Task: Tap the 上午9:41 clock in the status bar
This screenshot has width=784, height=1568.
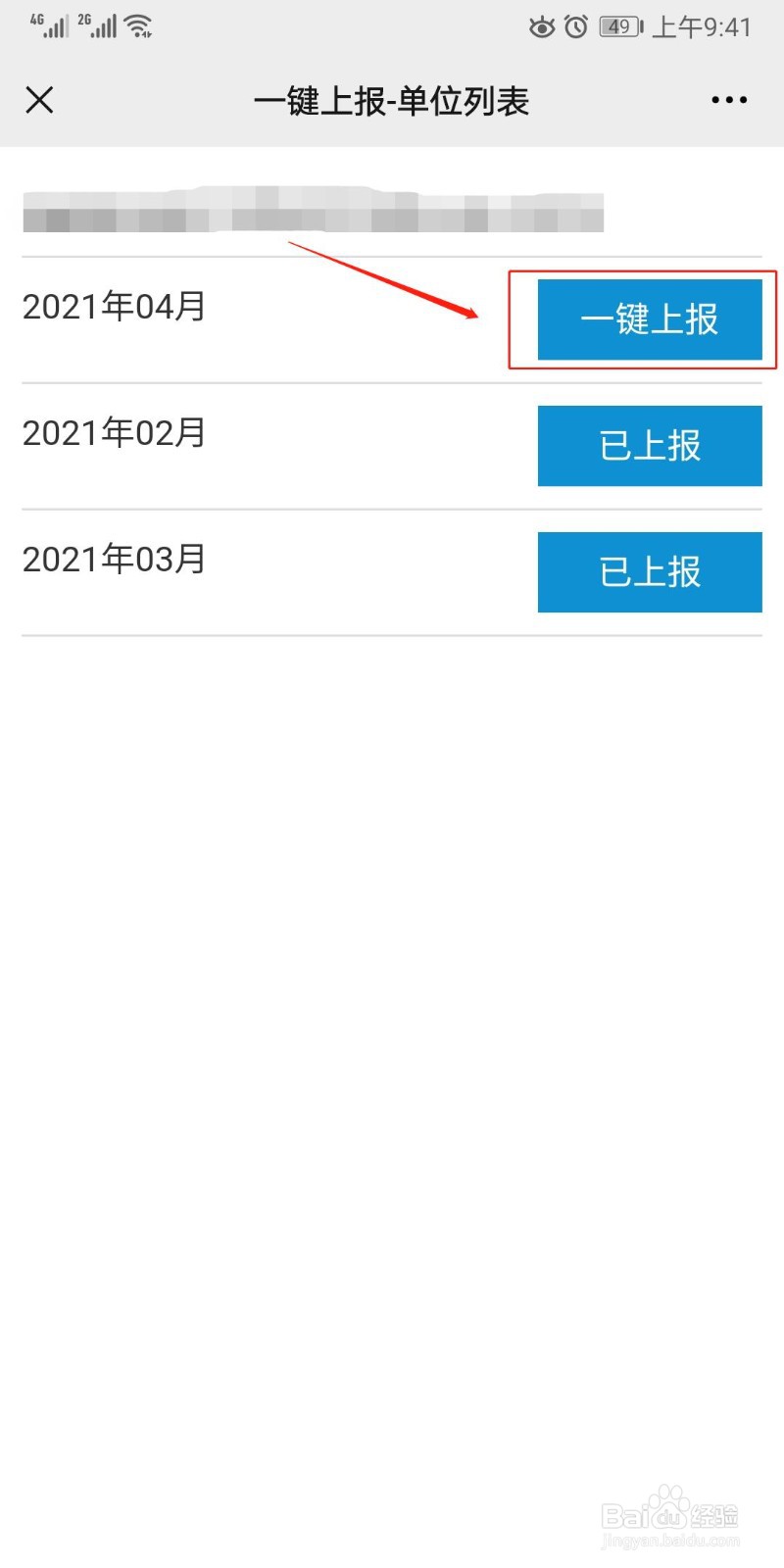Action: [701, 28]
